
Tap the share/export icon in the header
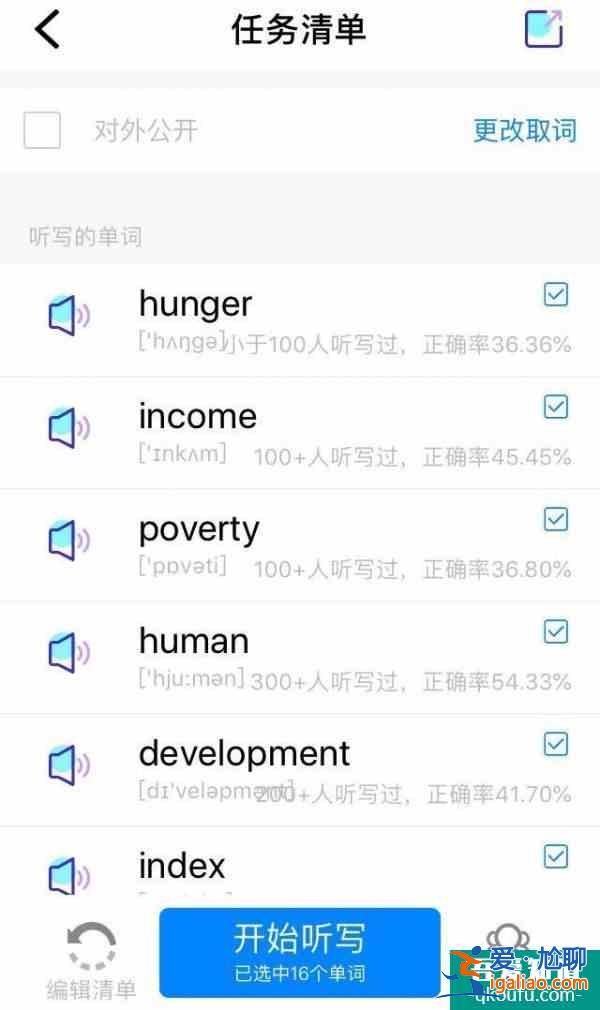pyautogui.click(x=544, y=29)
